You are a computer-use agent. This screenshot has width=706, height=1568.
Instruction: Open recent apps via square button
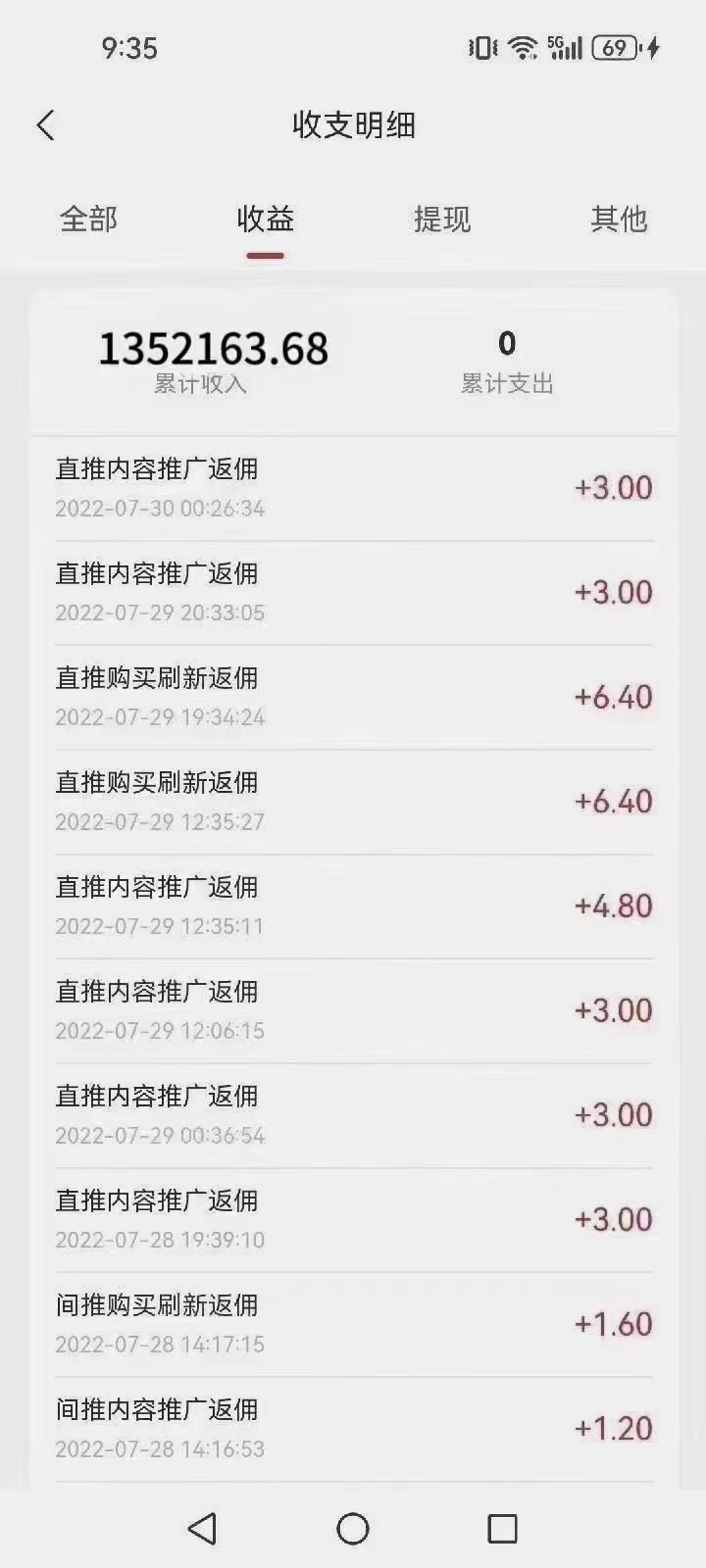pyautogui.click(x=502, y=1528)
